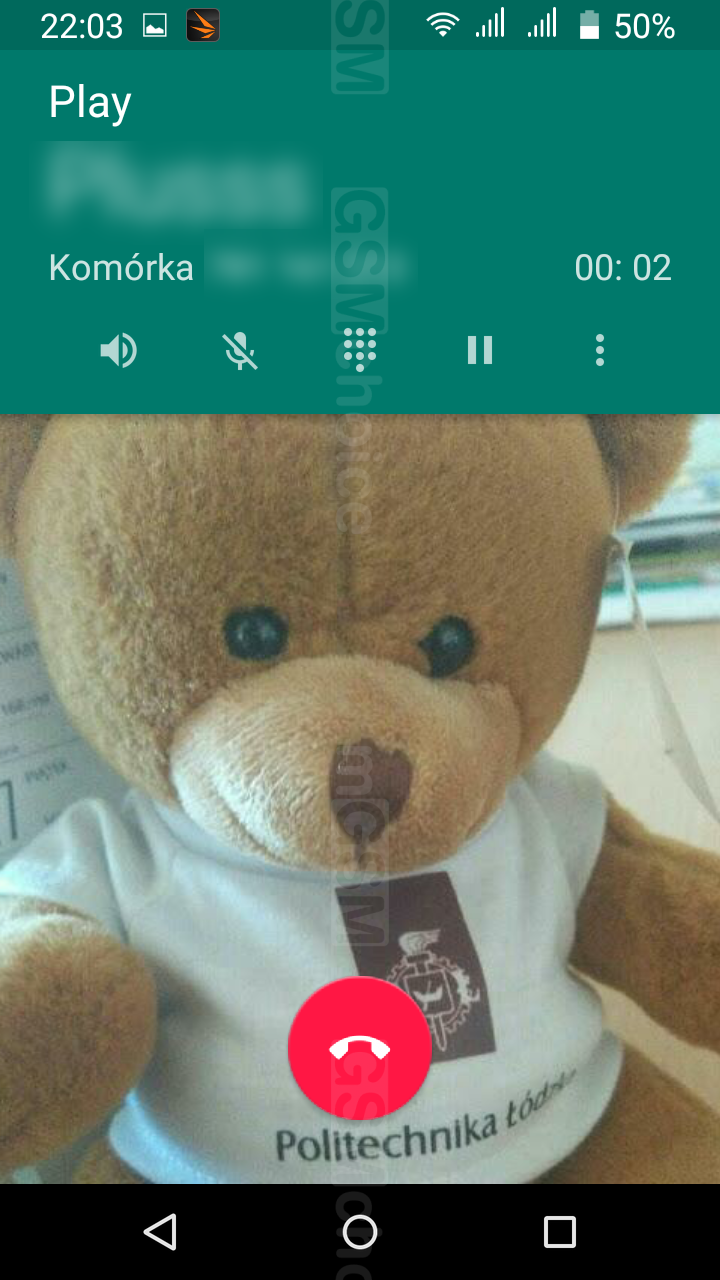Turn on the speakerphone
Image resolution: width=720 pixels, height=1280 pixels.
(119, 350)
